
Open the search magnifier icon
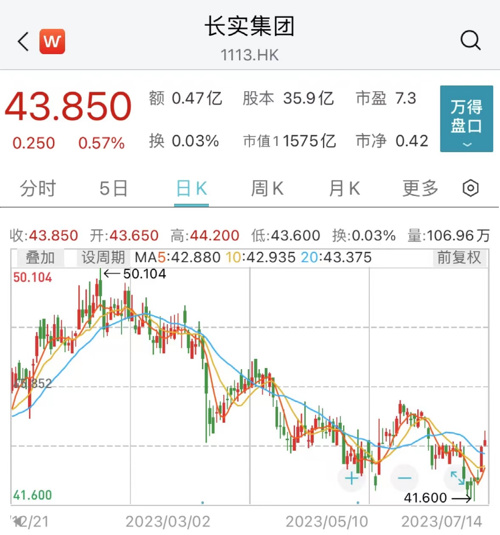point(471,41)
